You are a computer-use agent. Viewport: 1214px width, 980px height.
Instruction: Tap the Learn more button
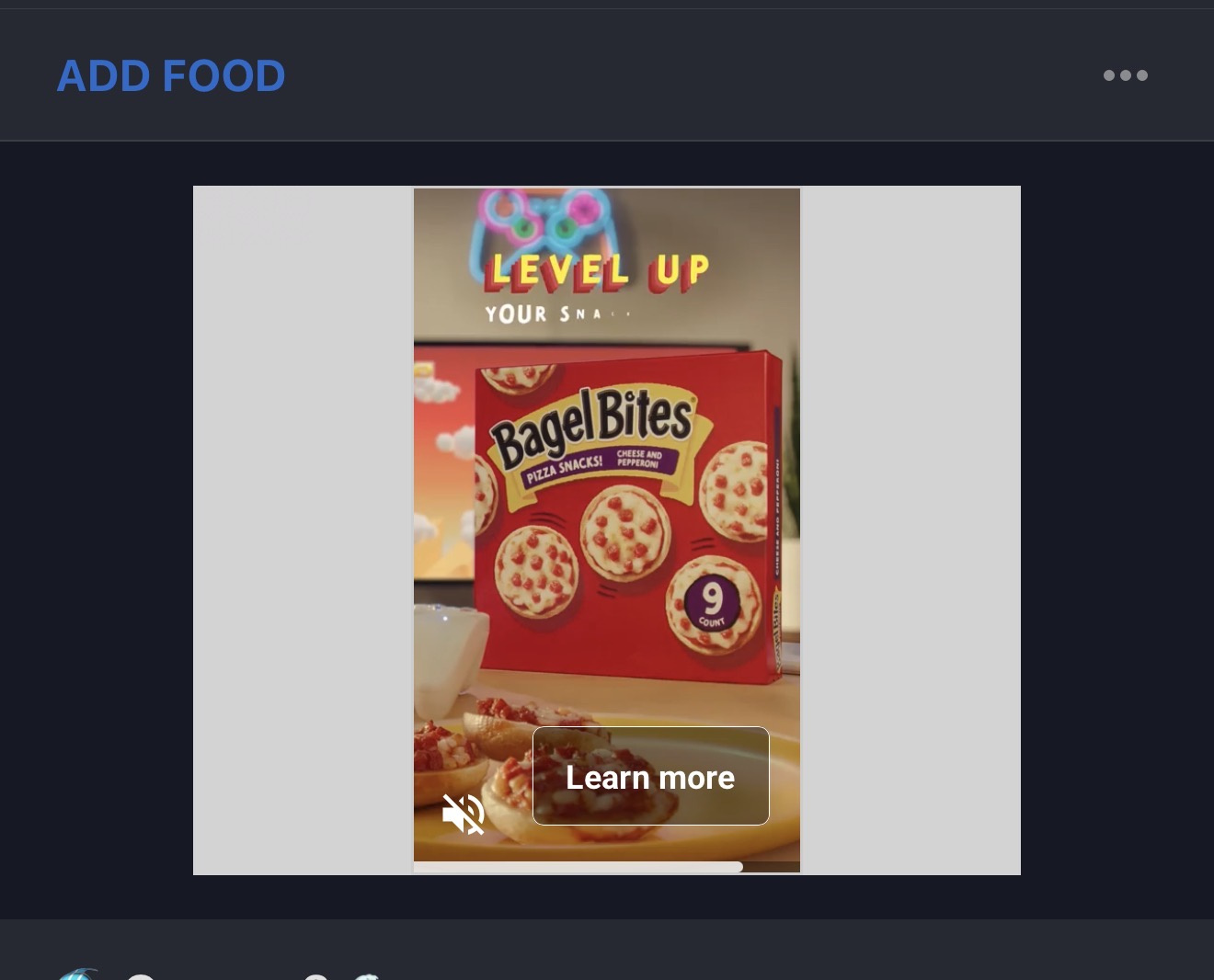[x=650, y=776]
